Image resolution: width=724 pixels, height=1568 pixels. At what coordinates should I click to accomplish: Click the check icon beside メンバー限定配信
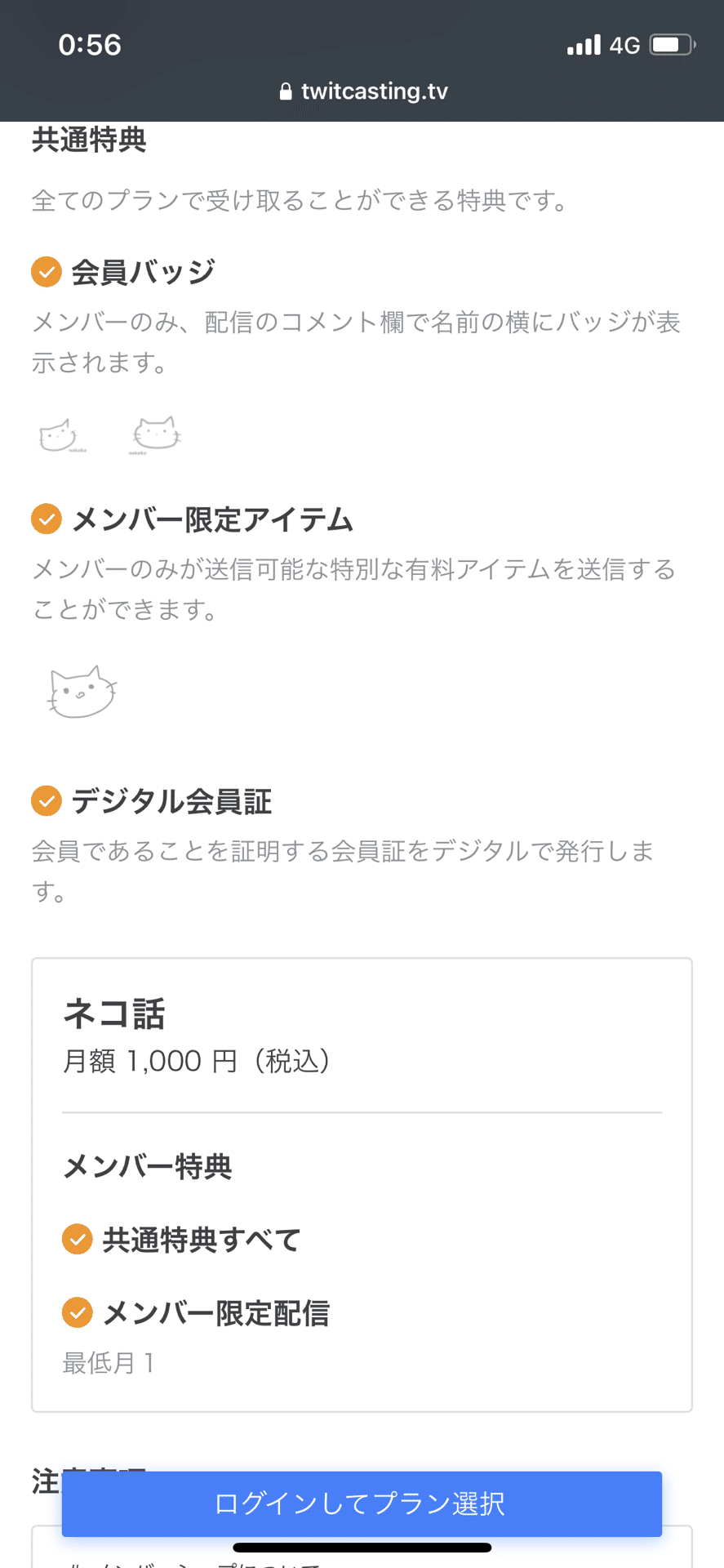pos(77,1312)
